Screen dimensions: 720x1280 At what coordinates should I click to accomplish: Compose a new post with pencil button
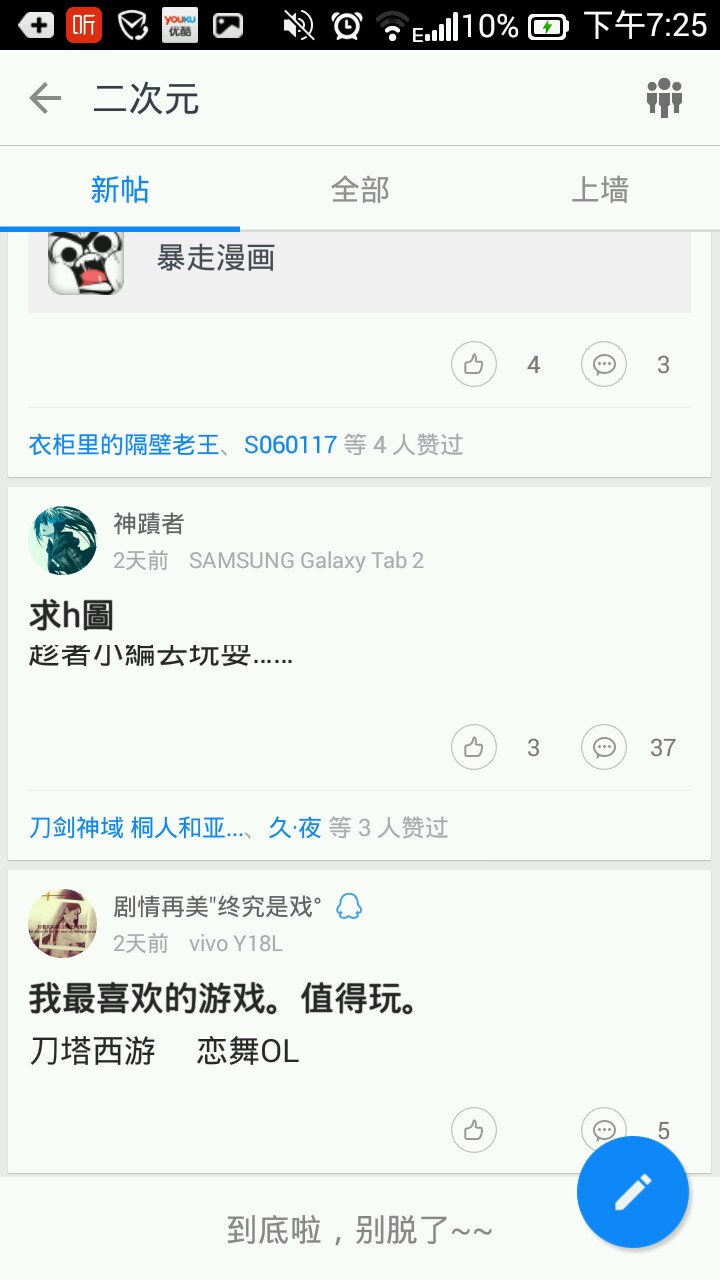[633, 1192]
